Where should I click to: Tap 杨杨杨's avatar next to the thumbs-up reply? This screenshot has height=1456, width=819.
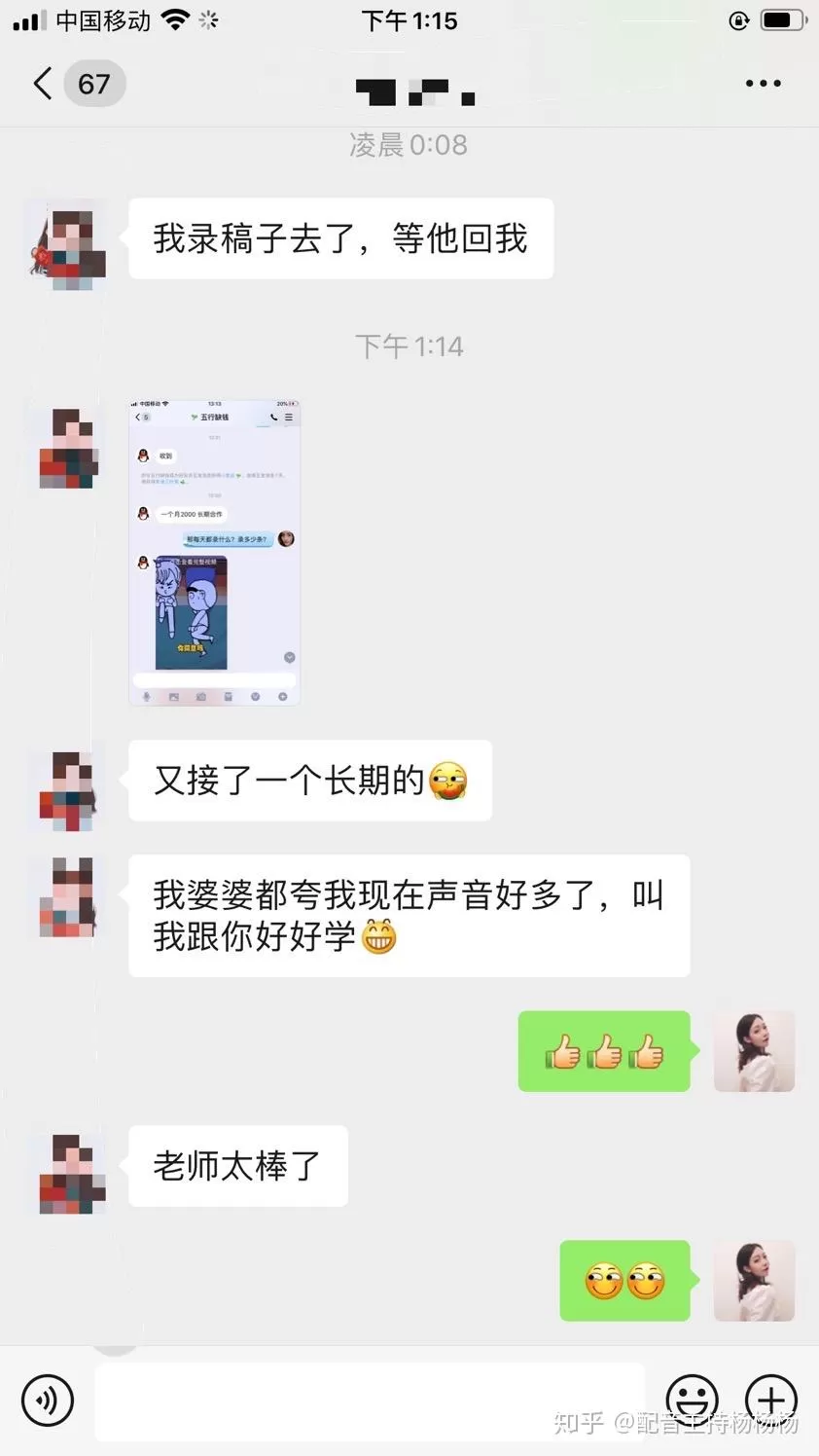(x=754, y=1051)
